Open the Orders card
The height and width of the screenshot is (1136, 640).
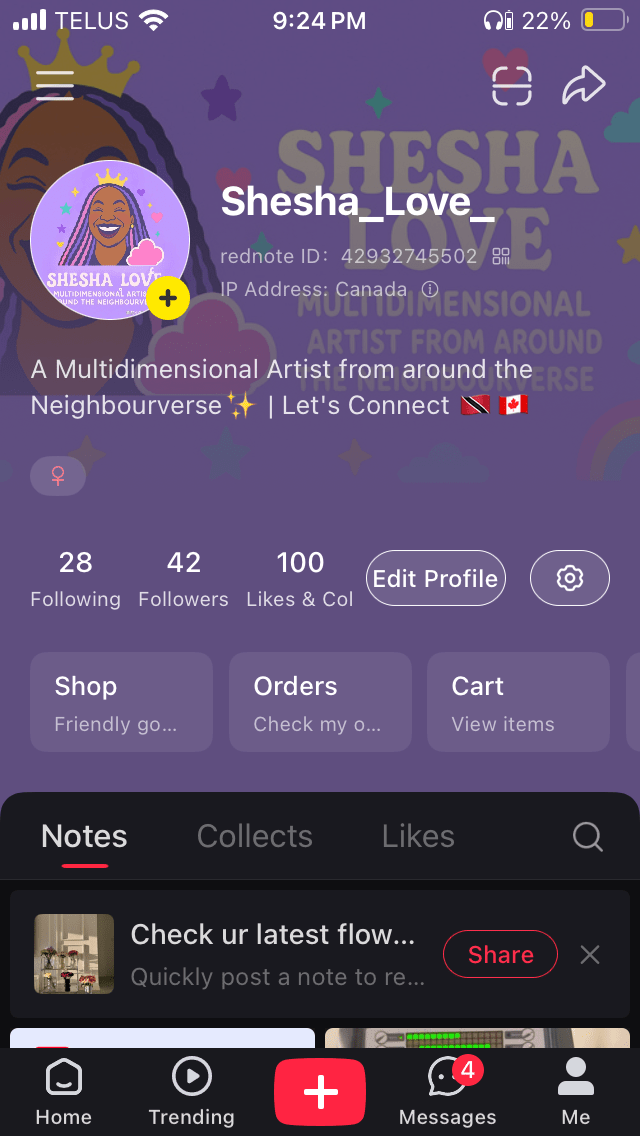[x=320, y=702]
